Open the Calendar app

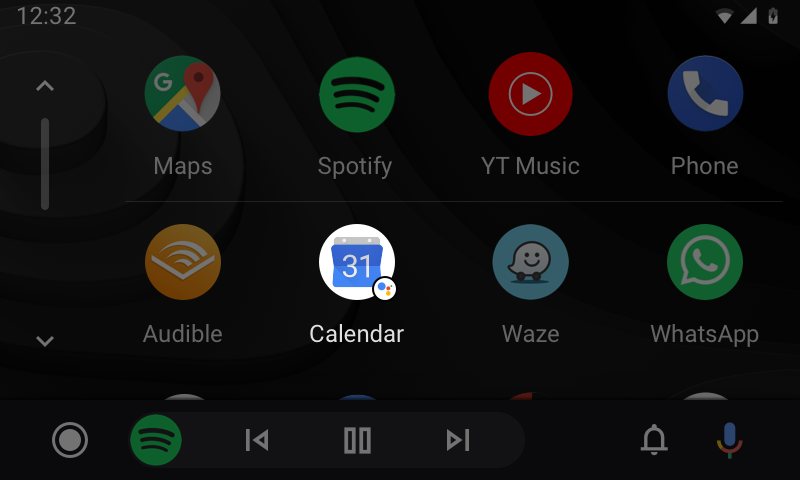pos(356,263)
